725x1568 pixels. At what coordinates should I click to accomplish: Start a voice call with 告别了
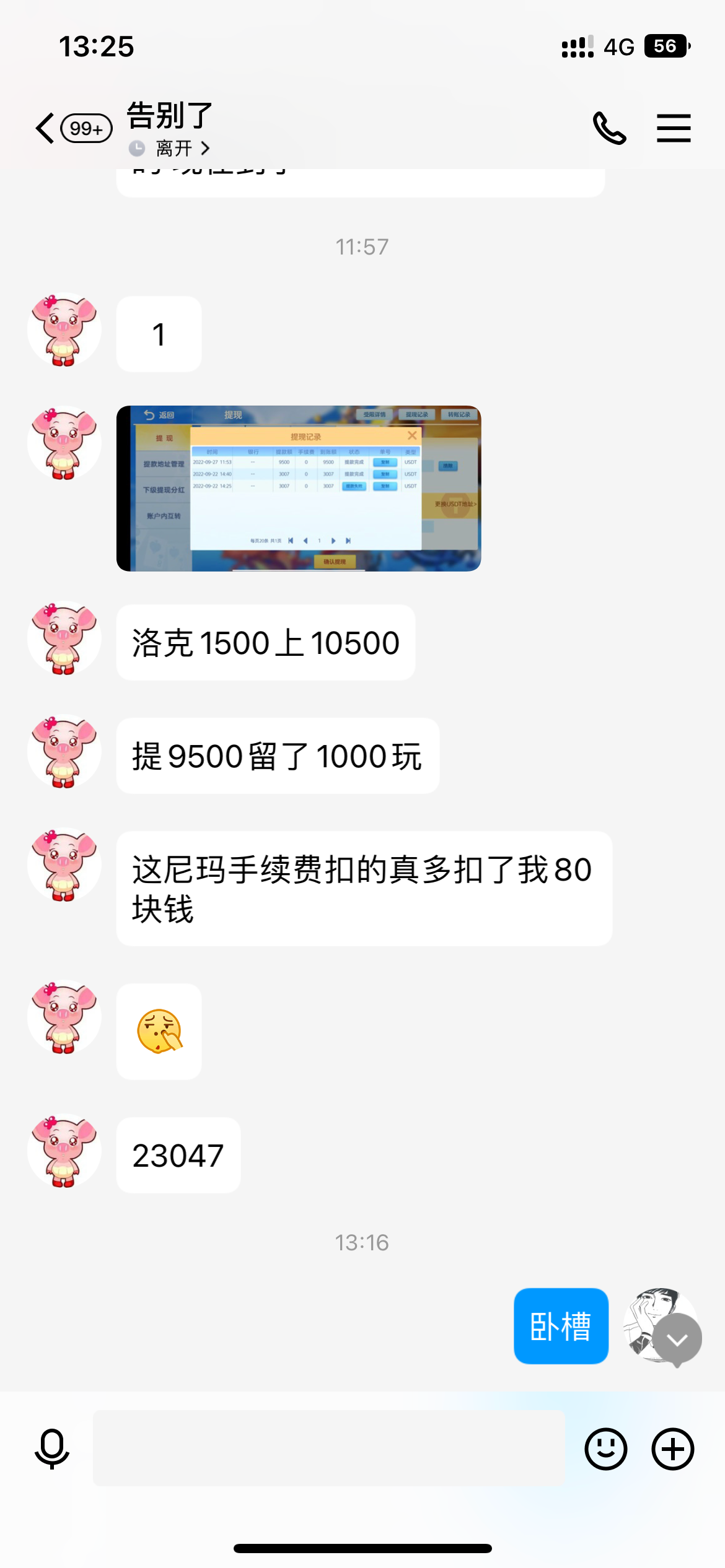tap(610, 128)
